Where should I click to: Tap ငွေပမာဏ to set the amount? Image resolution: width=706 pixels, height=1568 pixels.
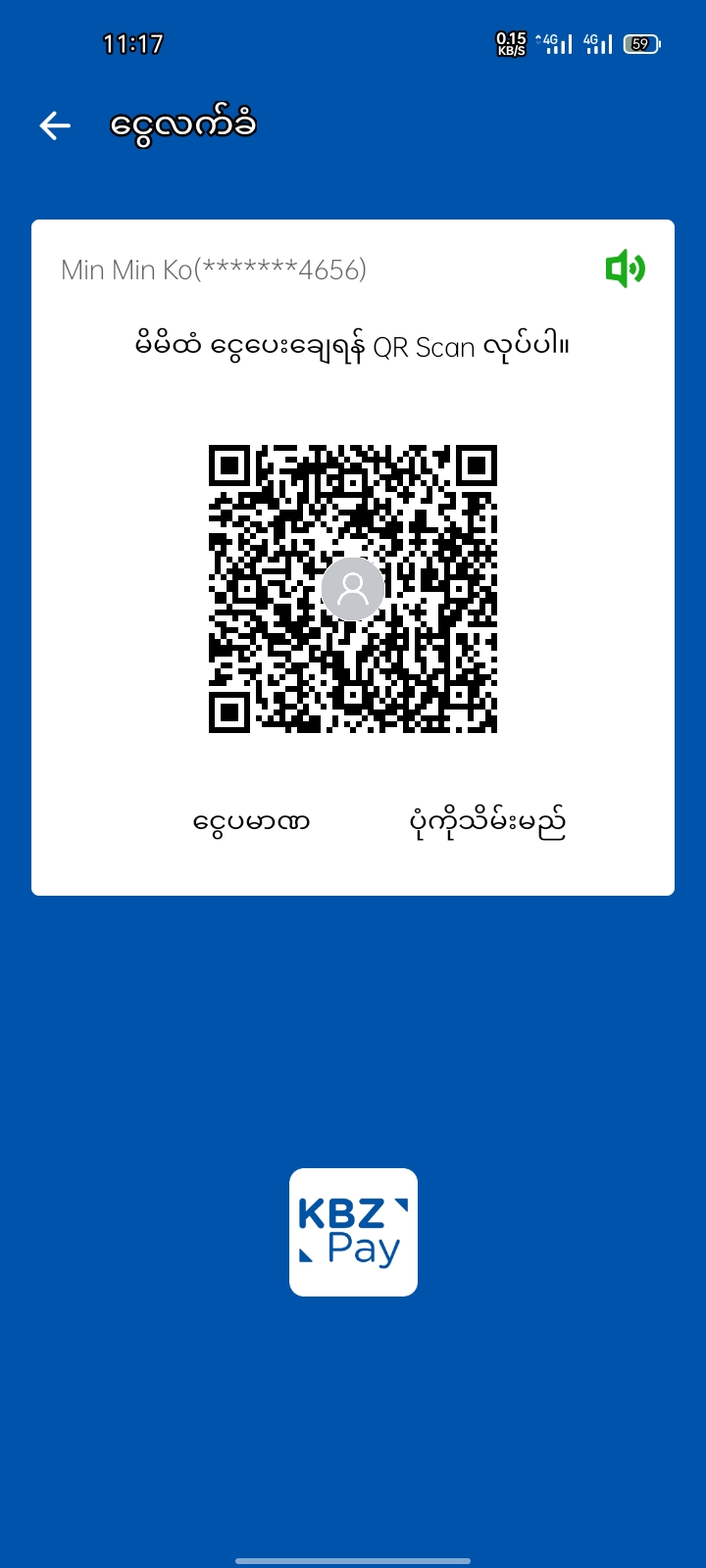252,821
